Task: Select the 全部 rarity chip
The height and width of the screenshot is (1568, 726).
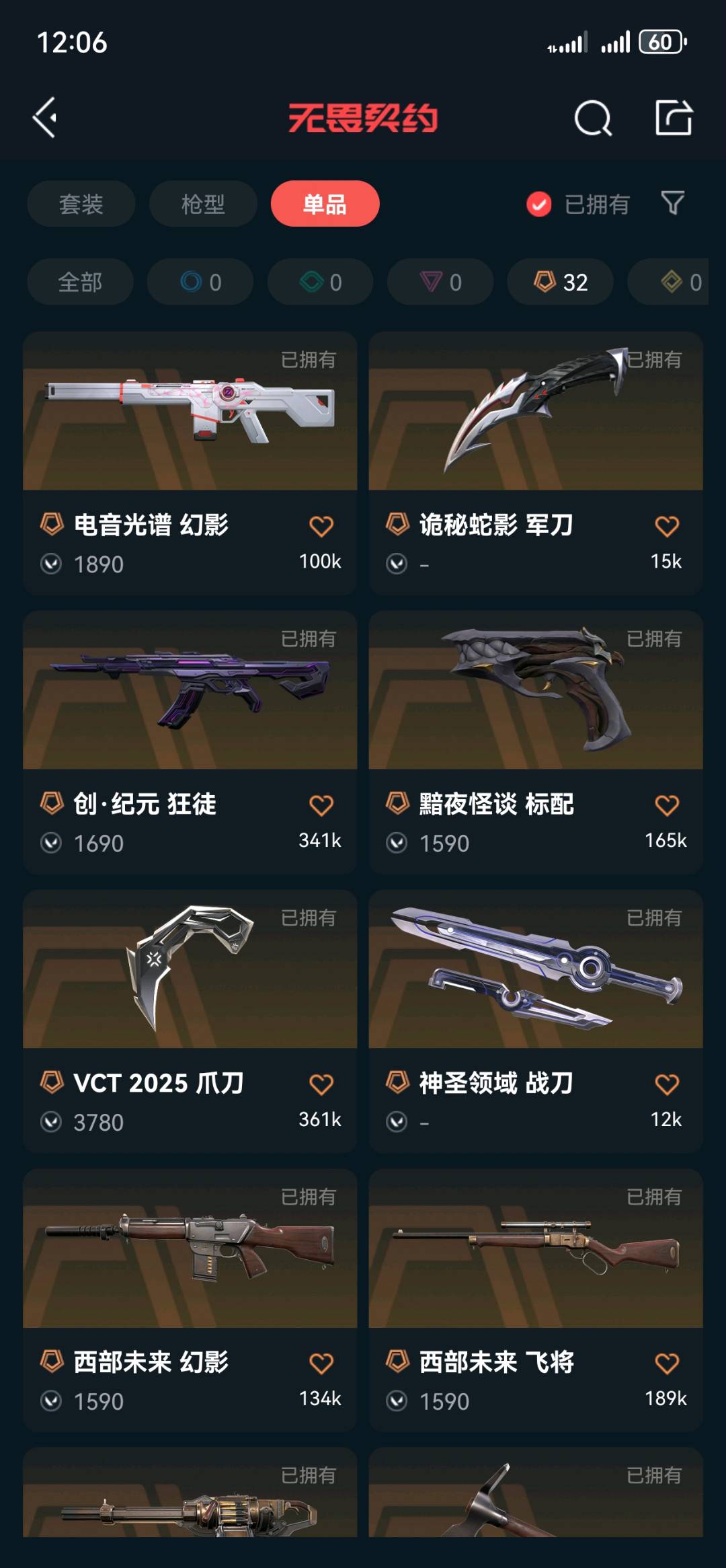Action: (80, 282)
